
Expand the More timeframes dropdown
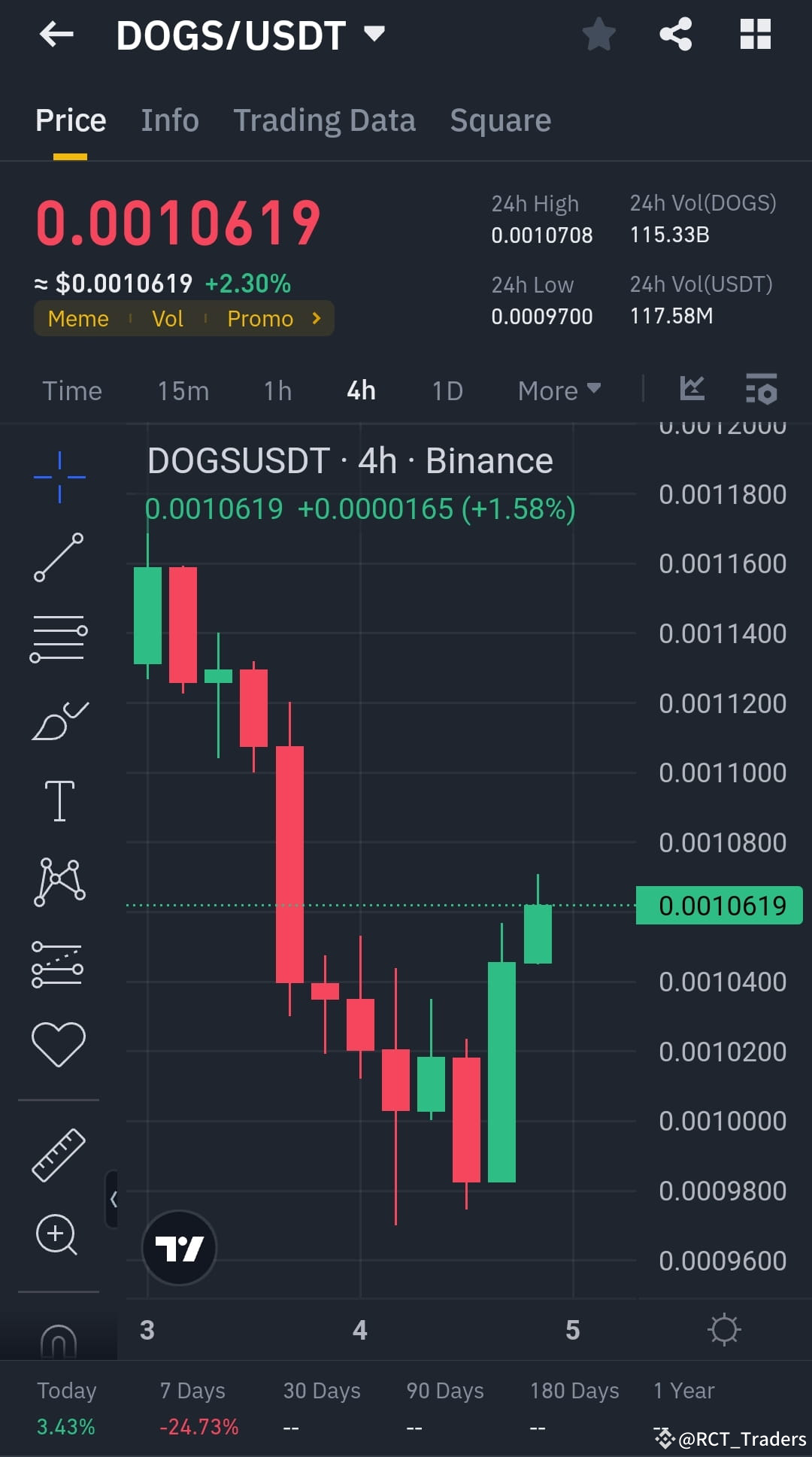(x=557, y=390)
